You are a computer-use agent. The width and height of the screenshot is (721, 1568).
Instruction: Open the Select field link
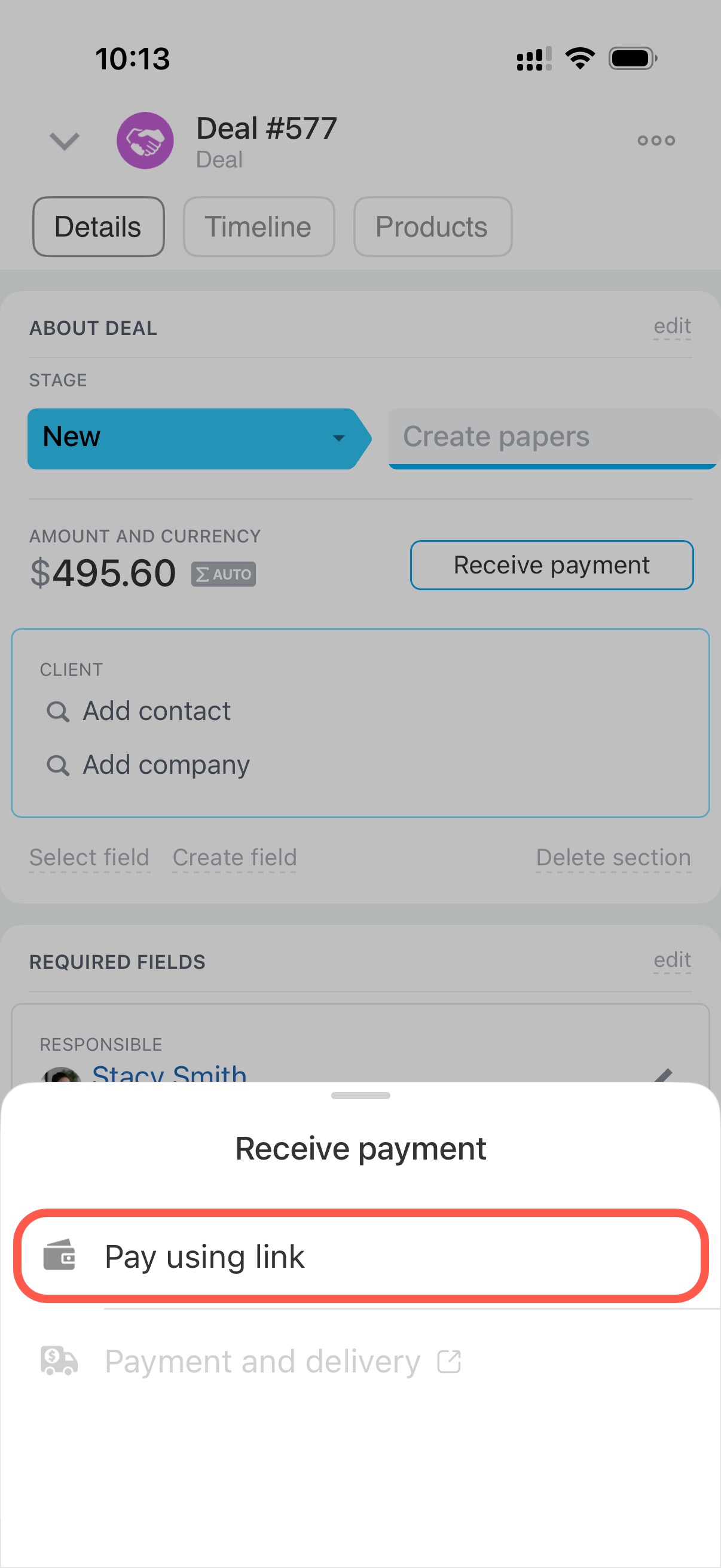[90, 857]
